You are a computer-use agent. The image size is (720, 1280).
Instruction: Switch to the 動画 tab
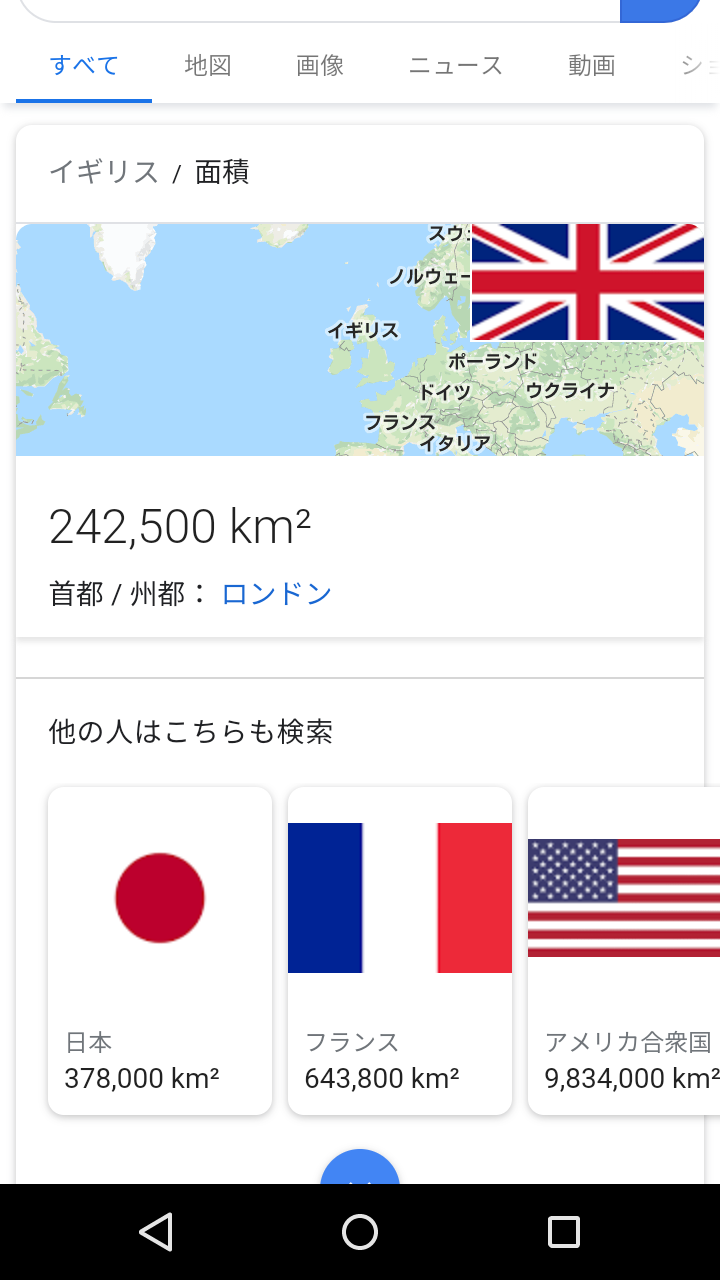[x=591, y=66]
